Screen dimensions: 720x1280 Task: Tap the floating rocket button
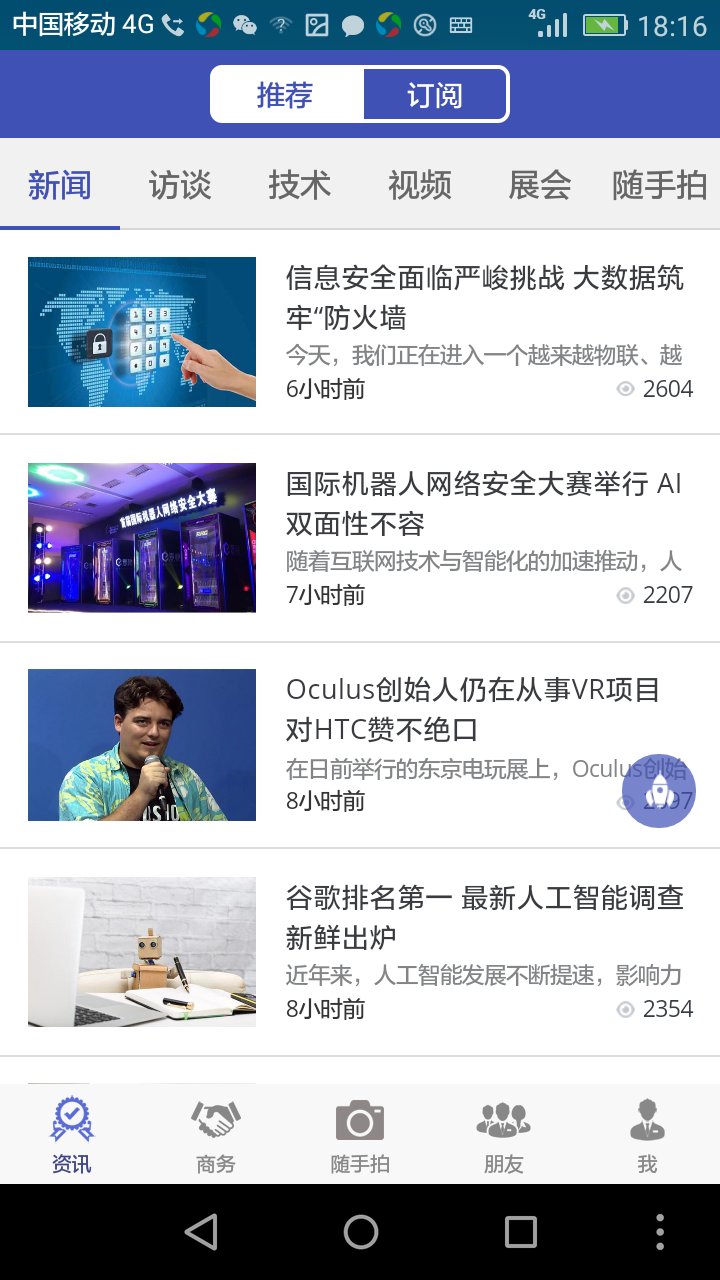click(659, 791)
